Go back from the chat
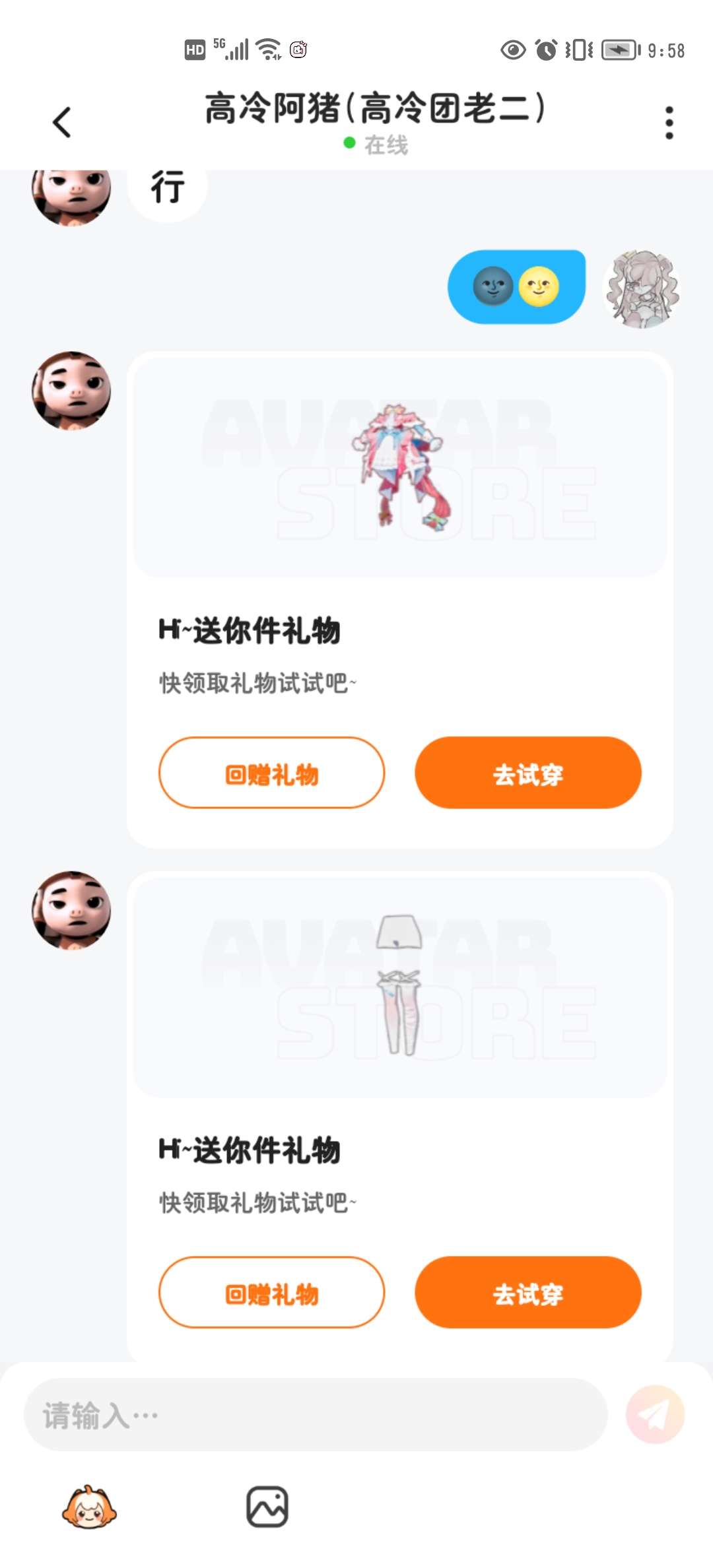 tap(62, 123)
